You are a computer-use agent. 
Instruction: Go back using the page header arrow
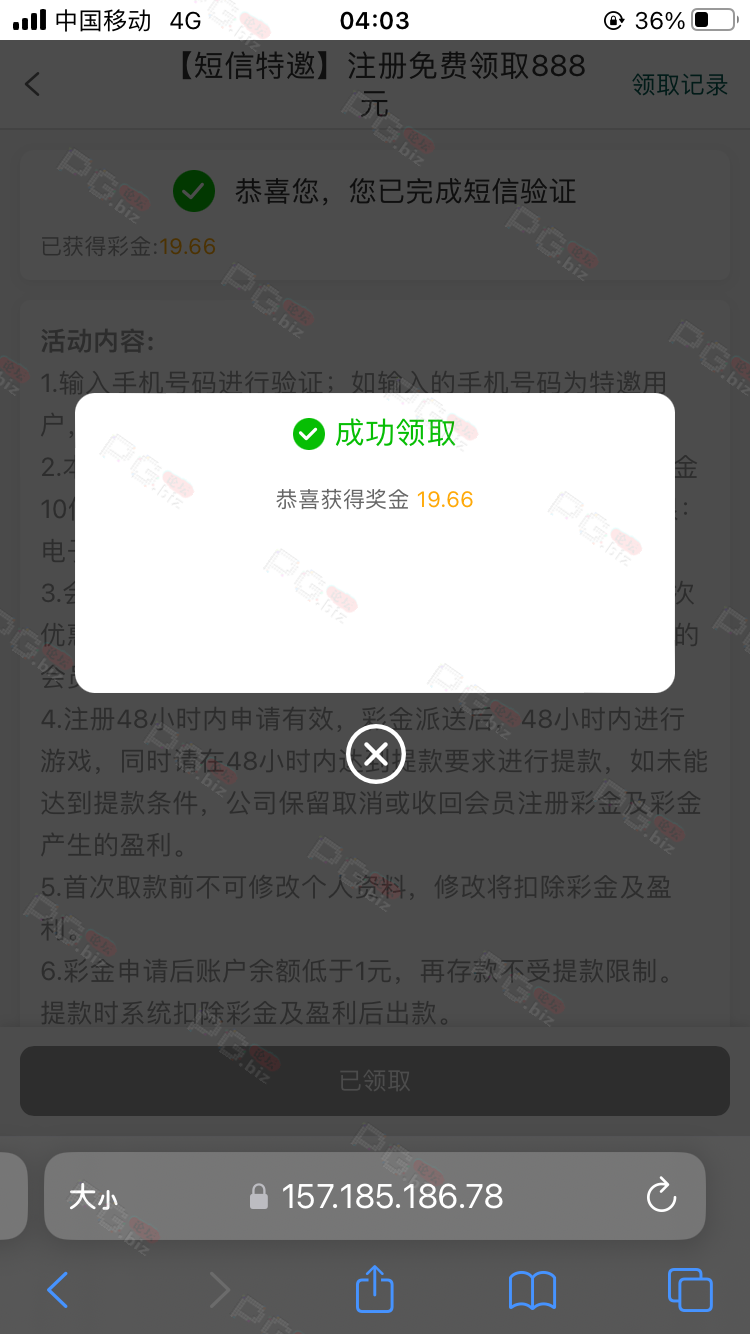pyautogui.click(x=33, y=84)
